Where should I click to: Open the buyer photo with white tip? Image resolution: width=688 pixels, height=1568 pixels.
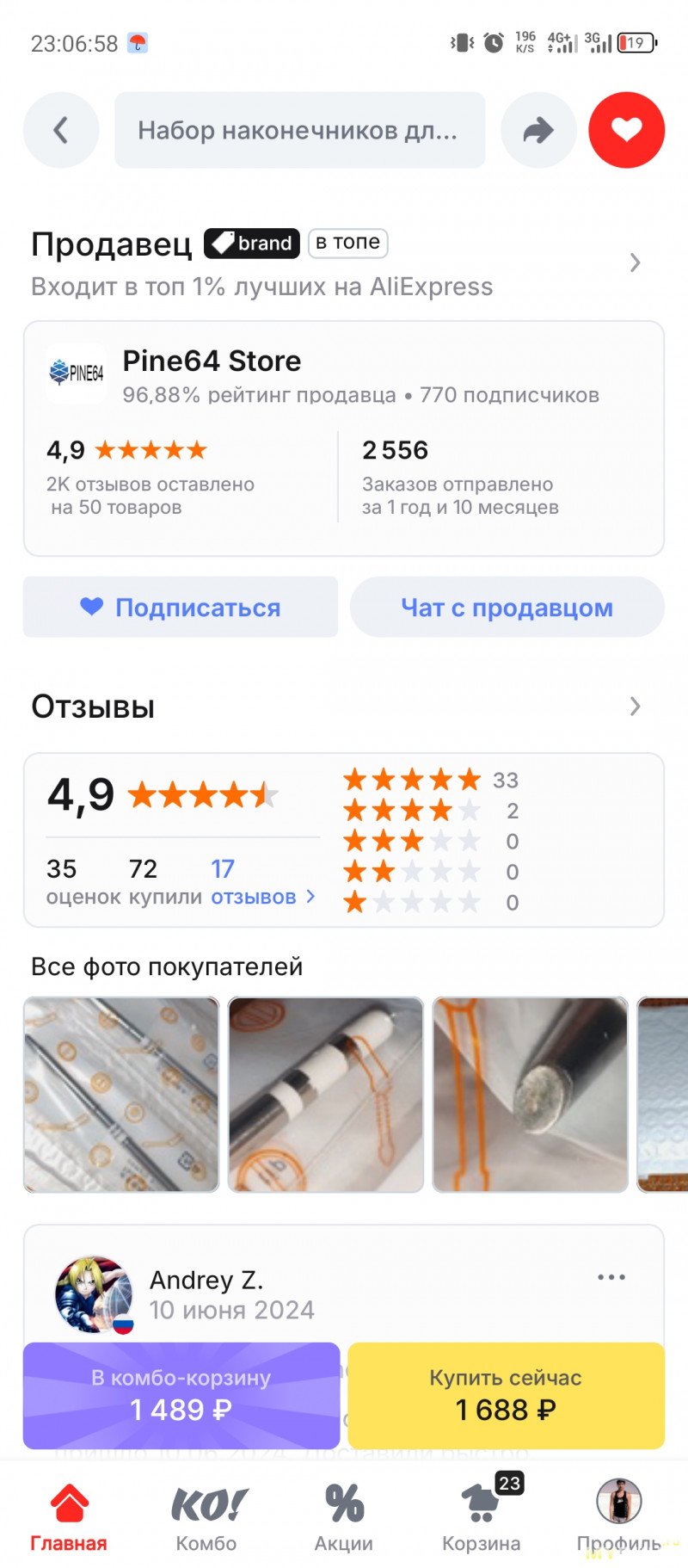pyautogui.click(x=326, y=1095)
